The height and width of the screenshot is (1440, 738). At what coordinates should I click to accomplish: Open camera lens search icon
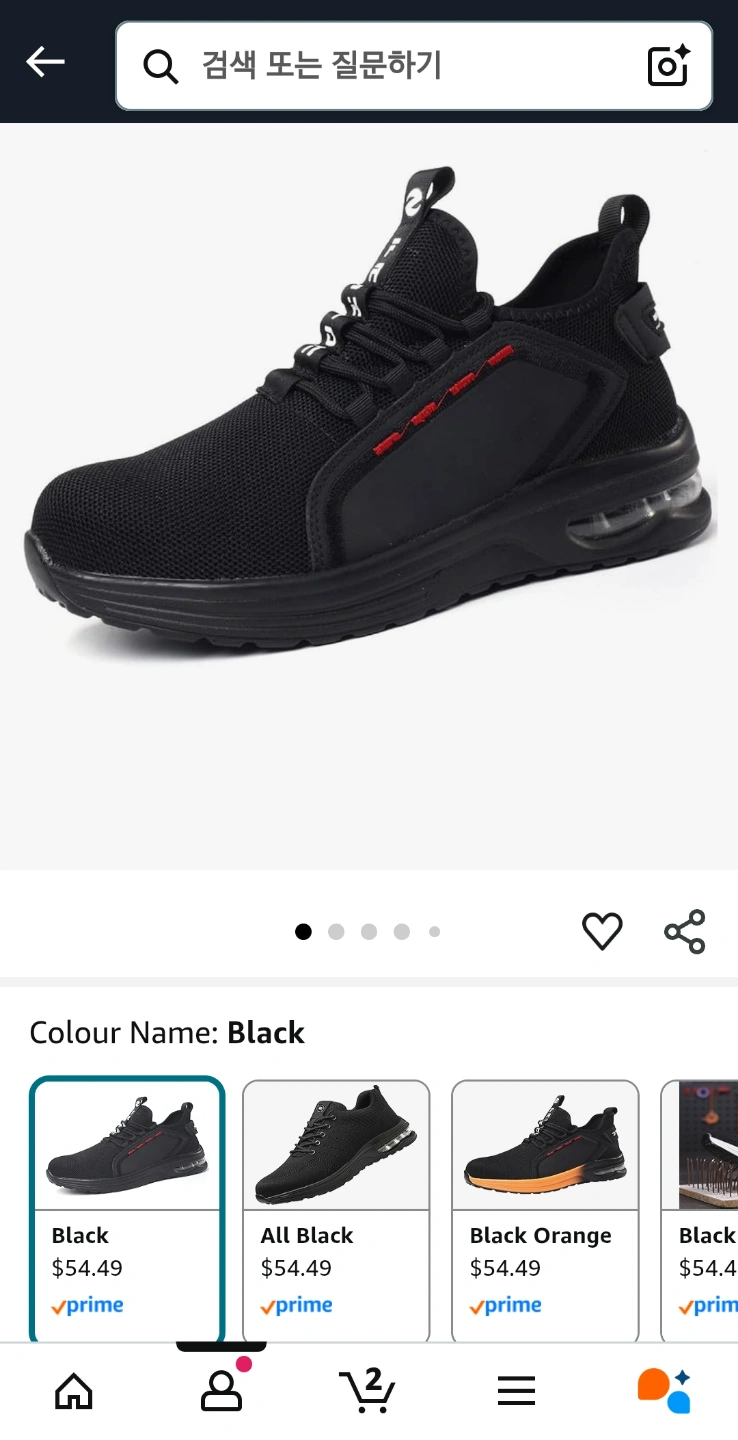click(669, 66)
